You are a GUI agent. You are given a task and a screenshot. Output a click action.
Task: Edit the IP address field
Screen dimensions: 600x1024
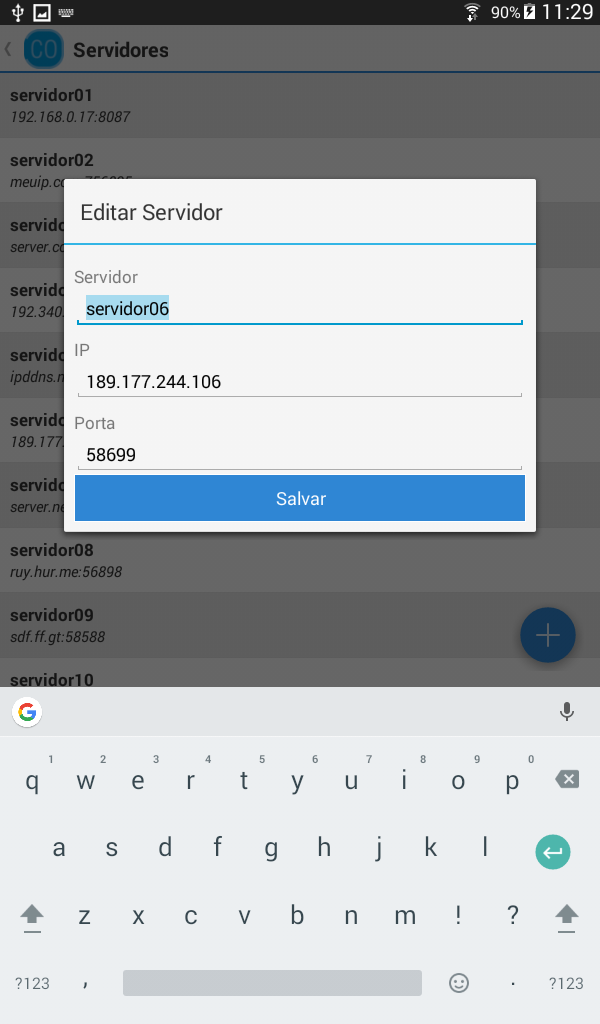point(300,381)
